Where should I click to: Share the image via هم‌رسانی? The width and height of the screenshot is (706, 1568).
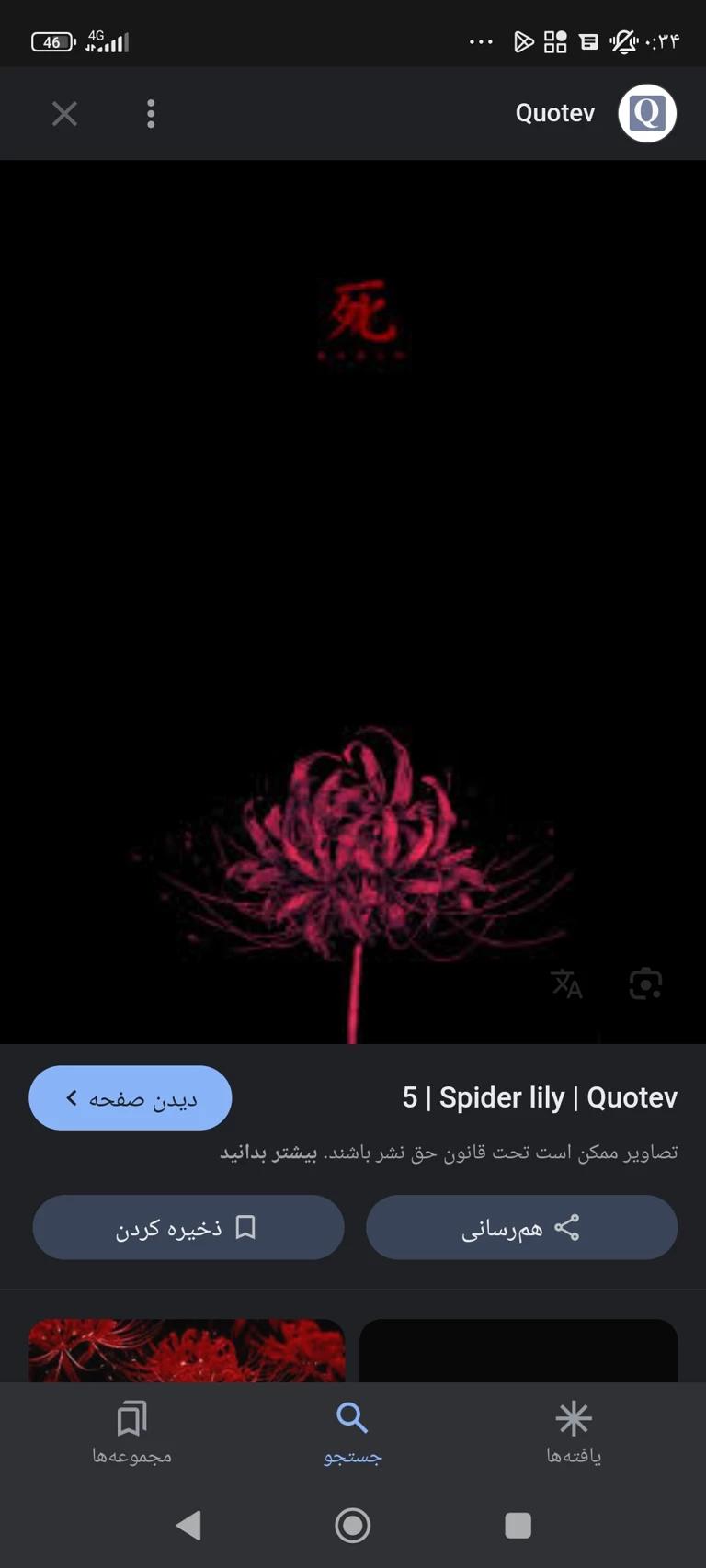[x=522, y=1227]
